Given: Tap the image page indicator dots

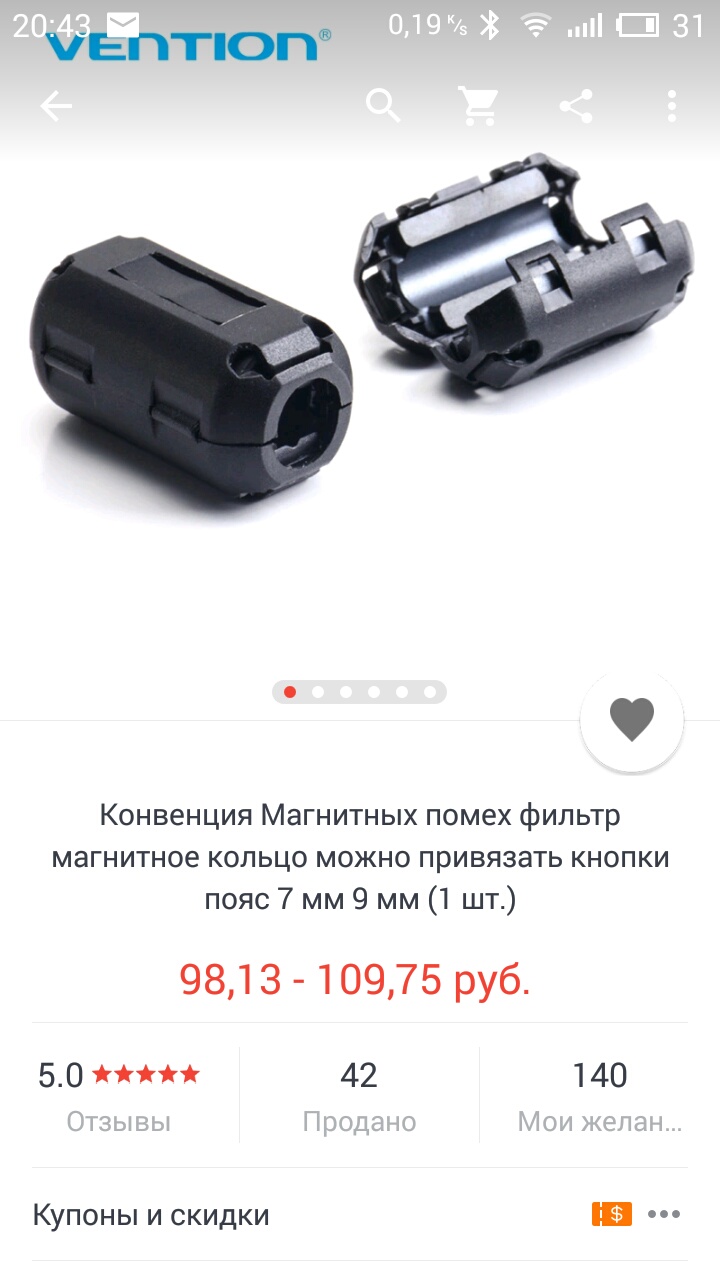Looking at the screenshot, I should click(x=359, y=692).
